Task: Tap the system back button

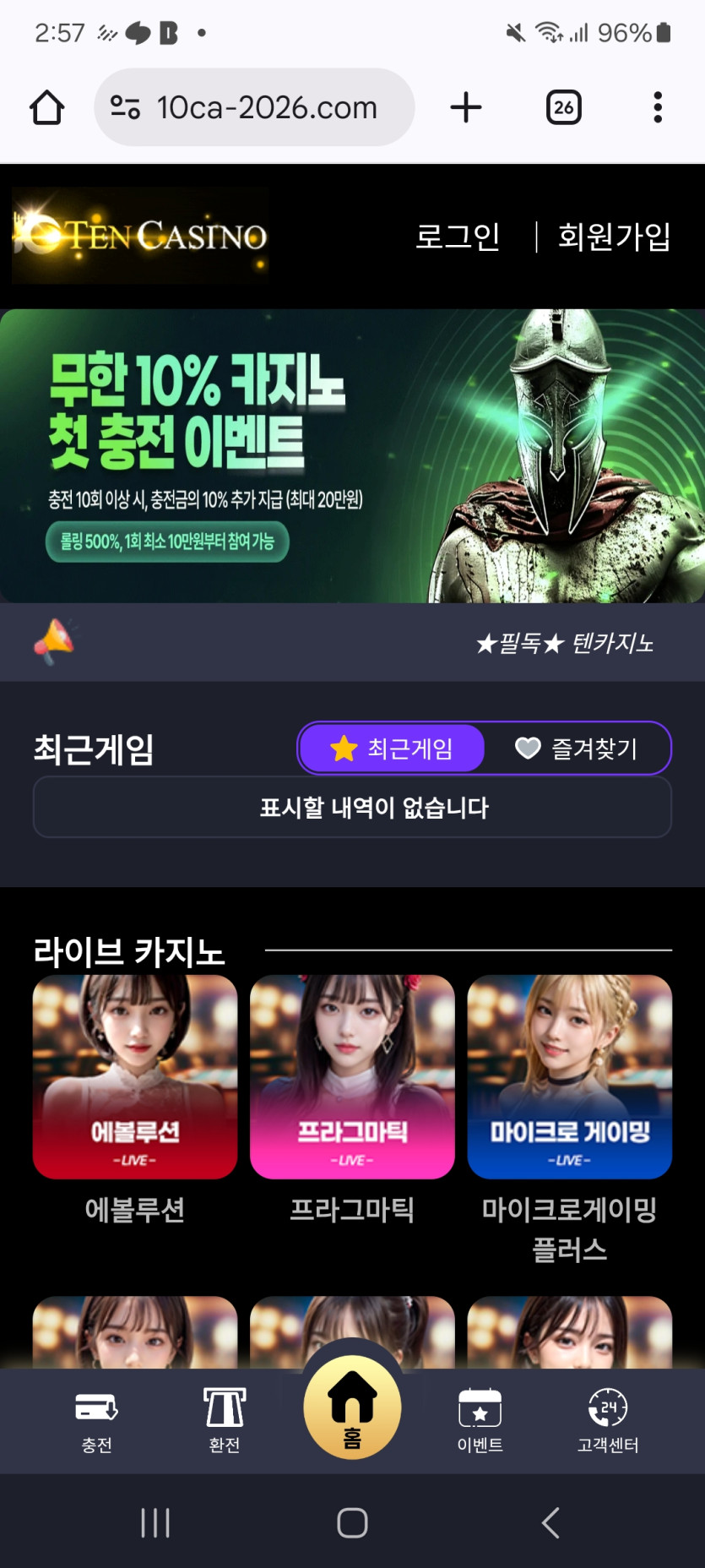Action: click(550, 1523)
